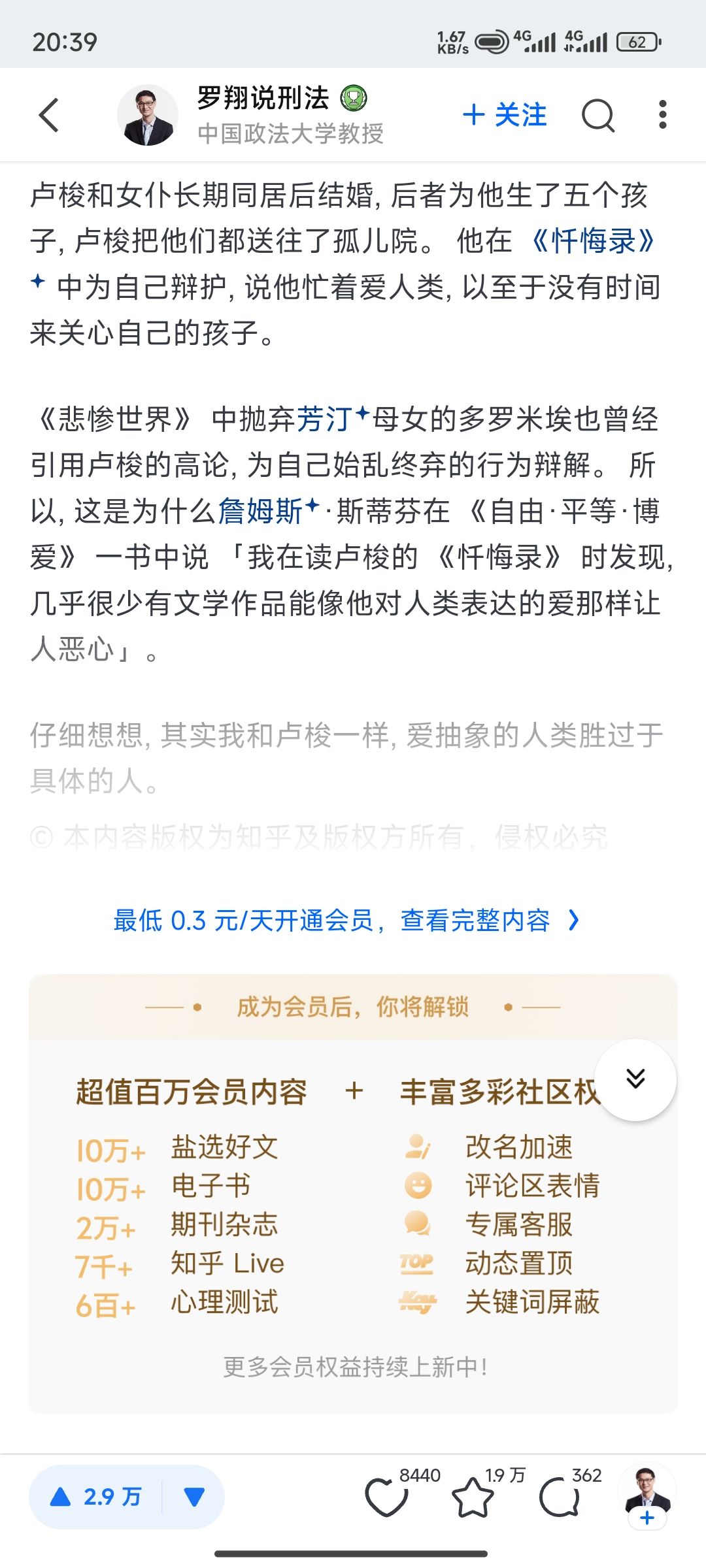Open the 芳汀 keyword link

pyautogui.click(x=326, y=419)
